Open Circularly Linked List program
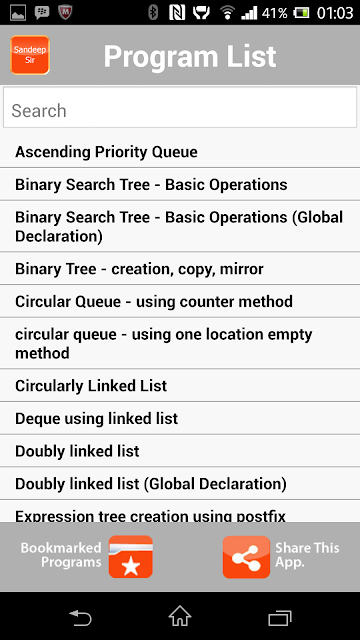 point(180,385)
